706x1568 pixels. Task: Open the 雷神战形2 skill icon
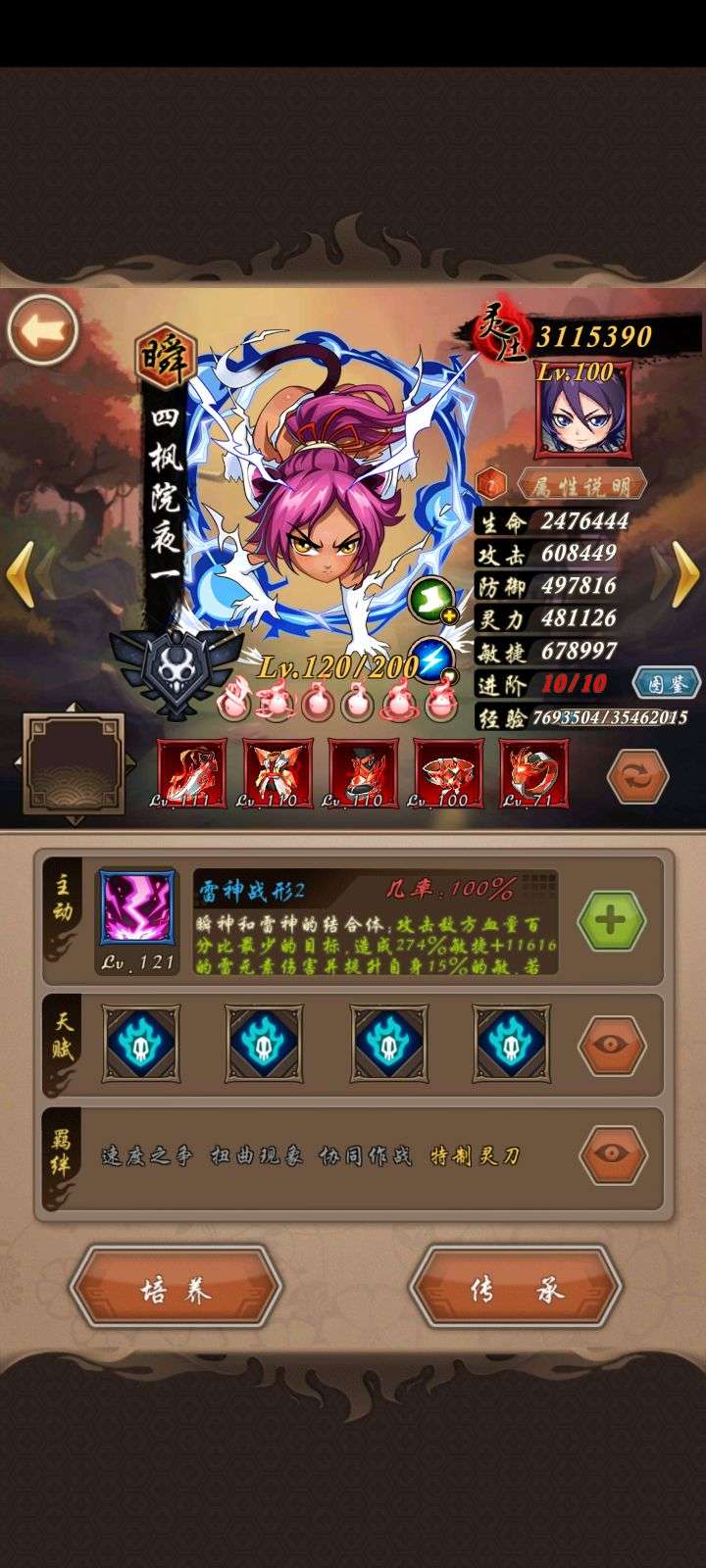(x=139, y=908)
